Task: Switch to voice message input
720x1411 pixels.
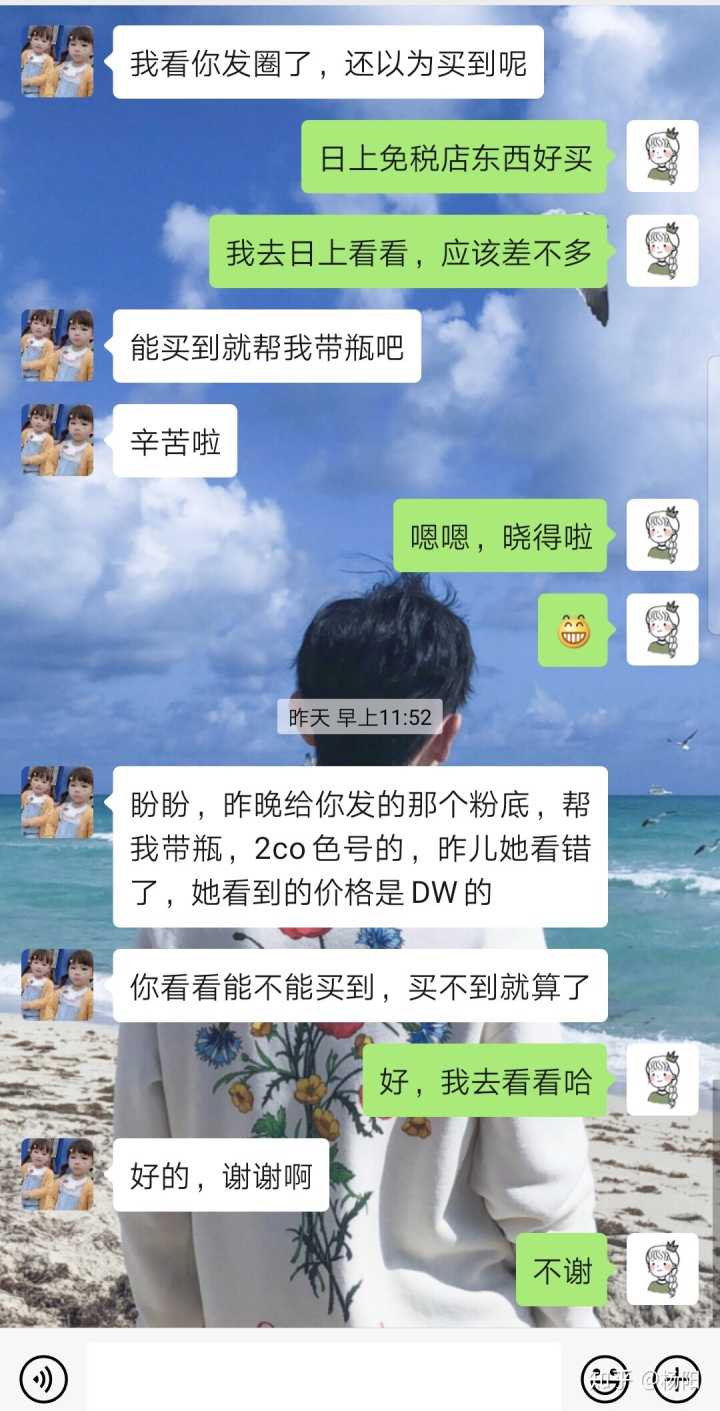Action: coord(43,1379)
